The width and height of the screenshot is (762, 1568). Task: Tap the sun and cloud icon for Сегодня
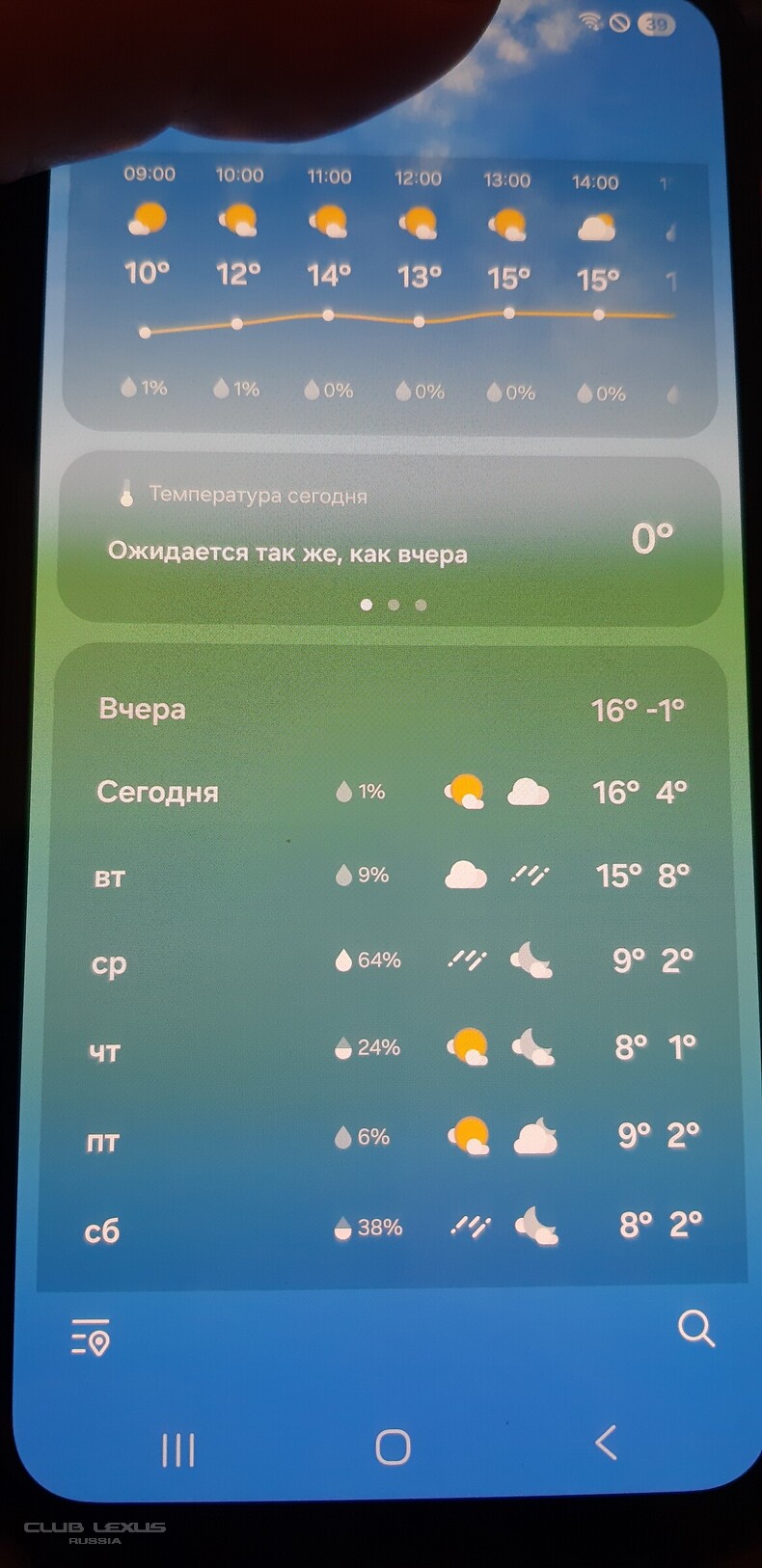466,791
